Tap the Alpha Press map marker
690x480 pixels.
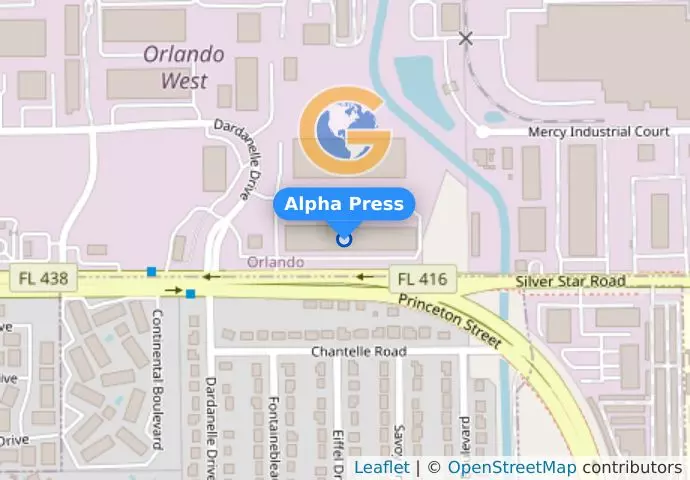344,239
